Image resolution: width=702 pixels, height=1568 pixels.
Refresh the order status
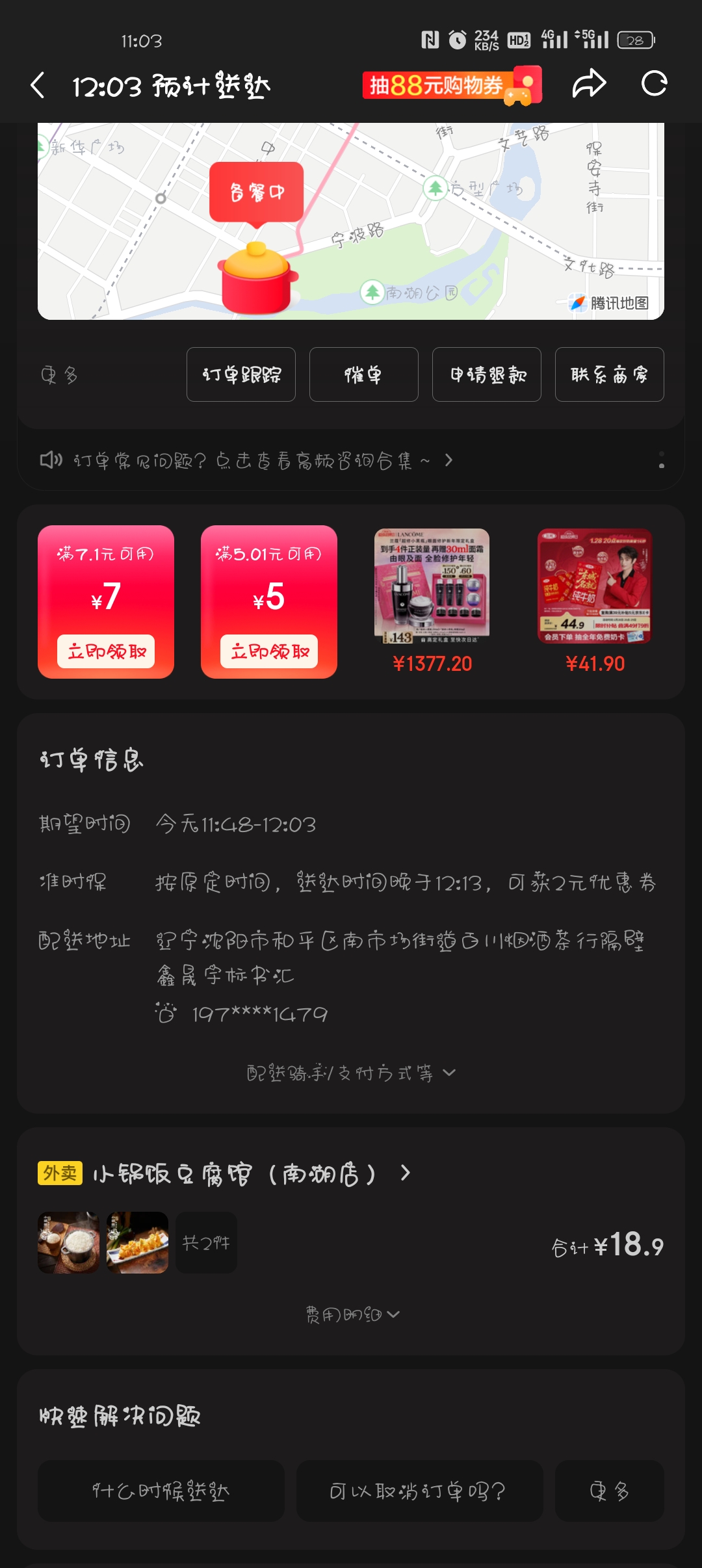click(654, 84)
